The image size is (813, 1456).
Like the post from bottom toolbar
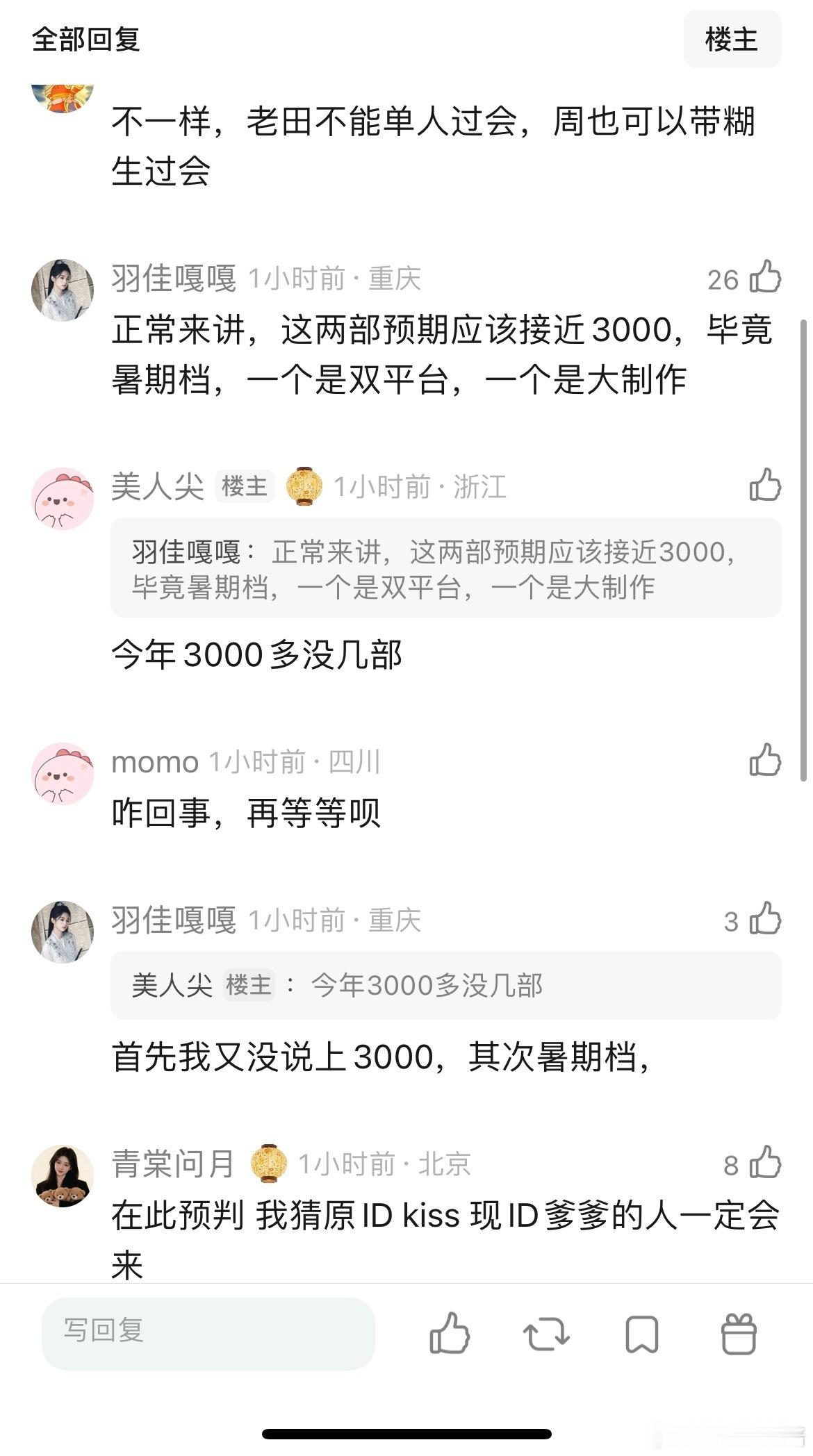(450, 1334)
